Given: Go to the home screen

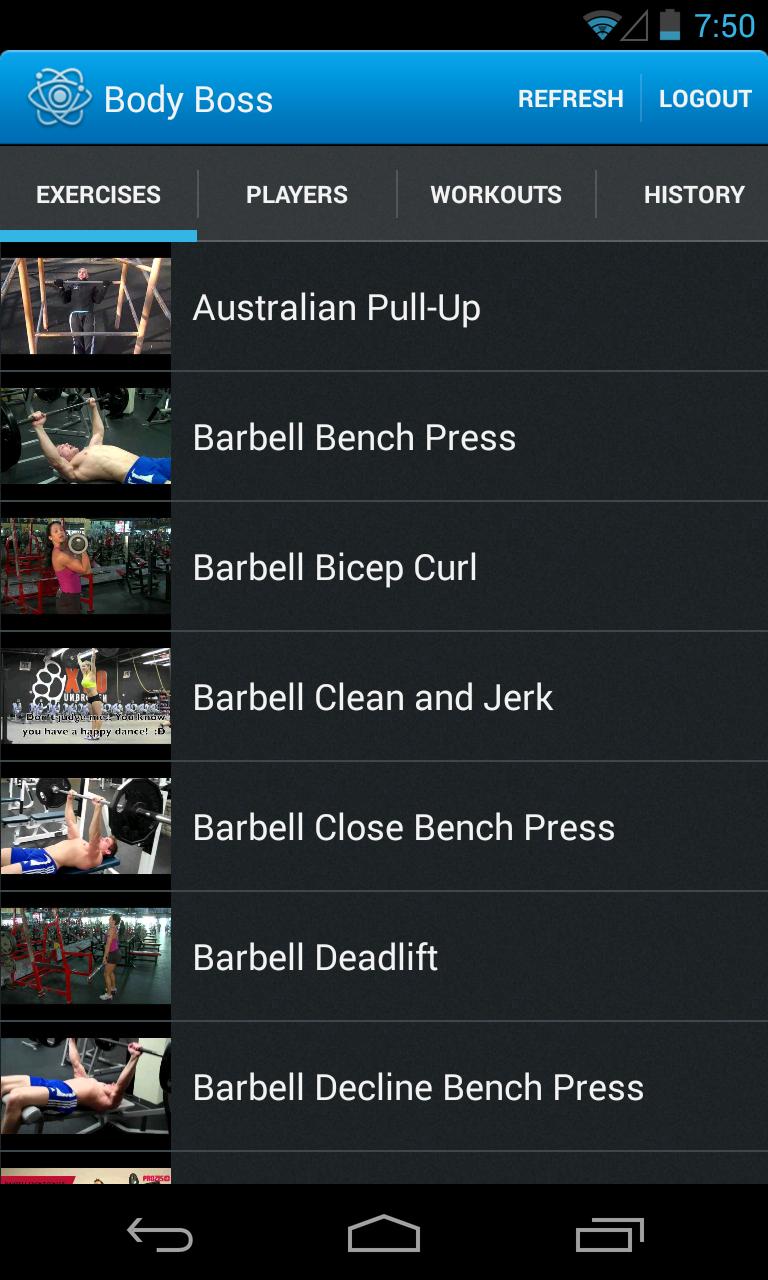Looking at the screenshot, I should [x=384, y=1235].
